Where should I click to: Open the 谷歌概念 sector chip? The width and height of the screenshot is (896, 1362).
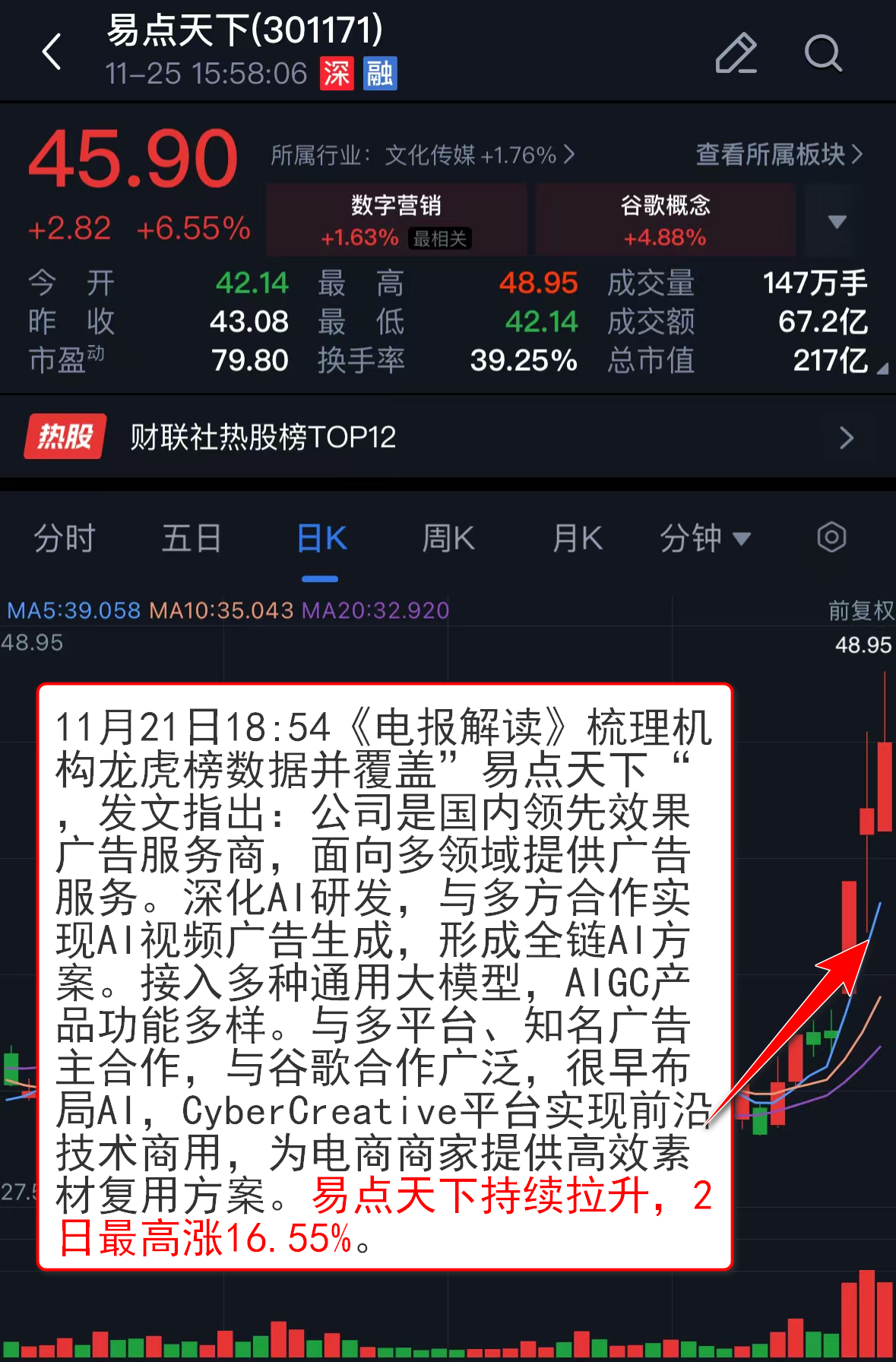[x=665, y=220]
